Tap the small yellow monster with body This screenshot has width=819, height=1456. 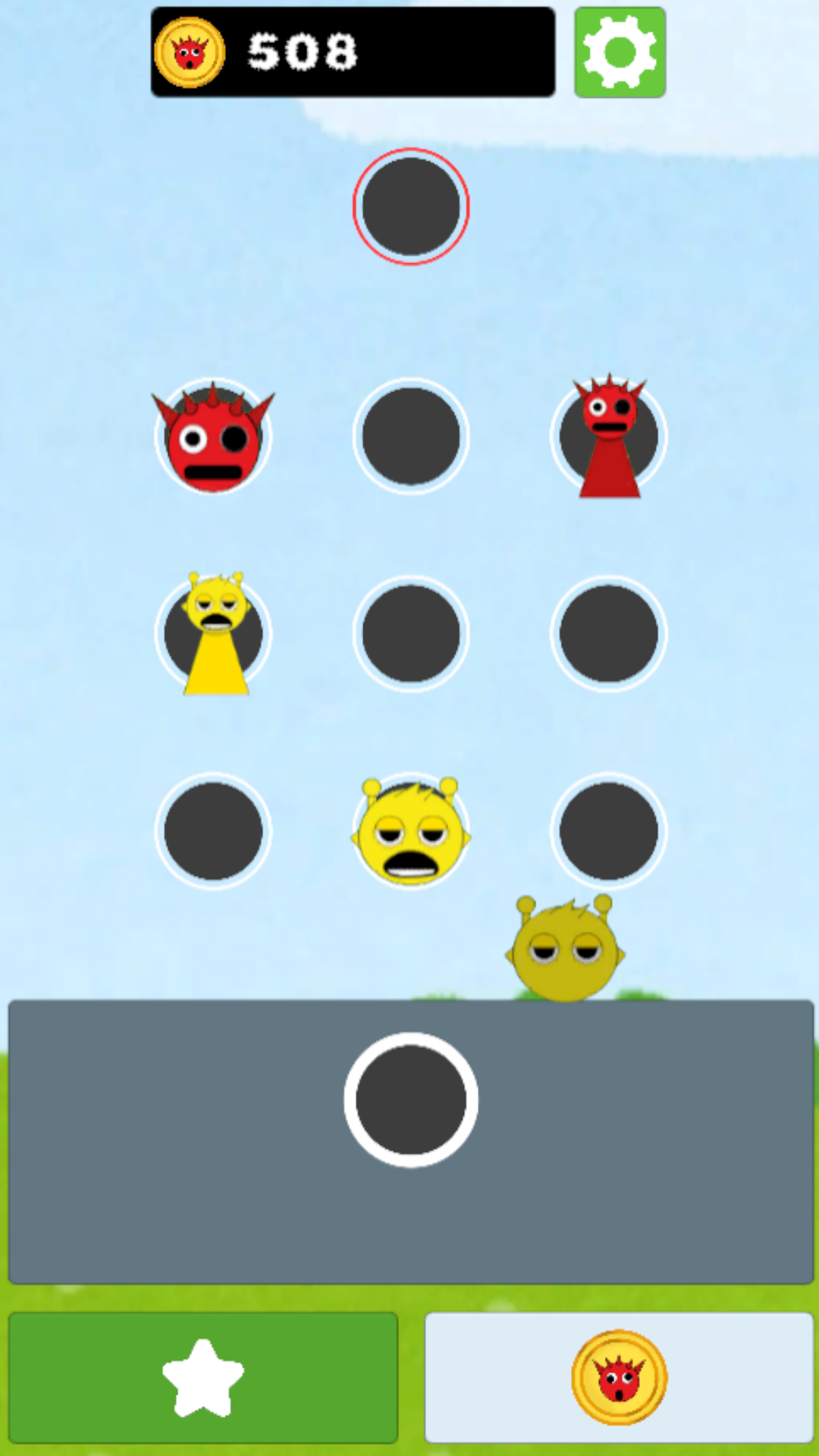click(216, 633)
